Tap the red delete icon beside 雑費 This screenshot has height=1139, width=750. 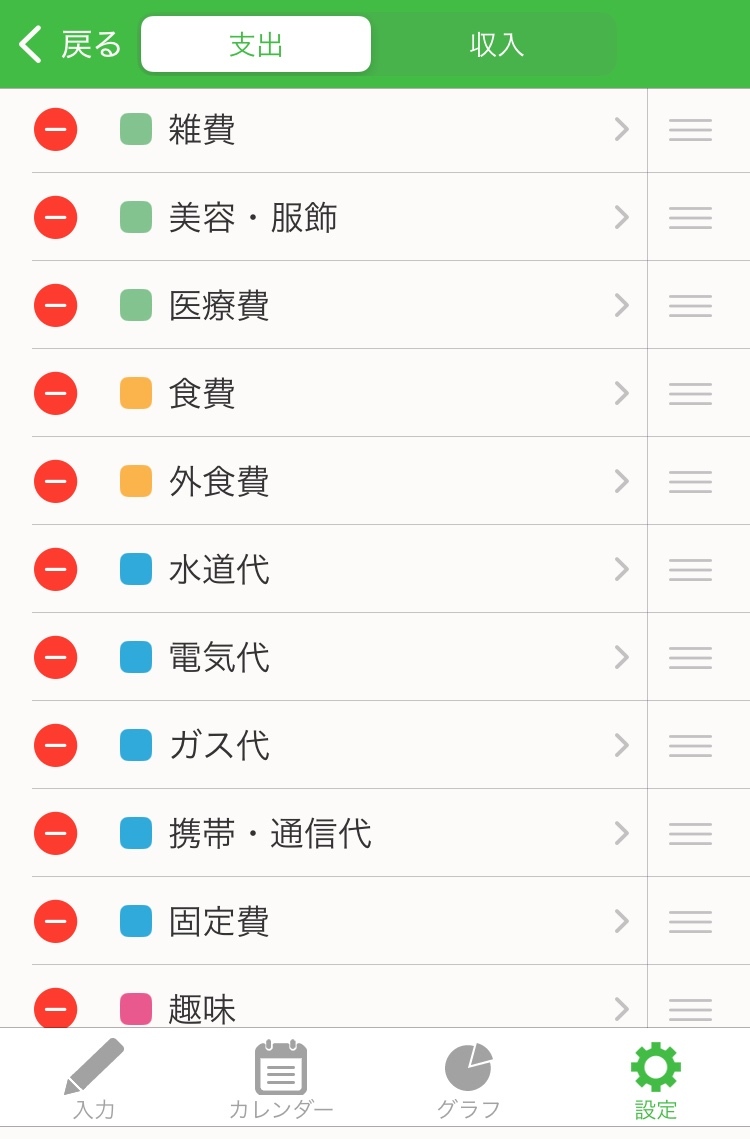coord(56,130)
